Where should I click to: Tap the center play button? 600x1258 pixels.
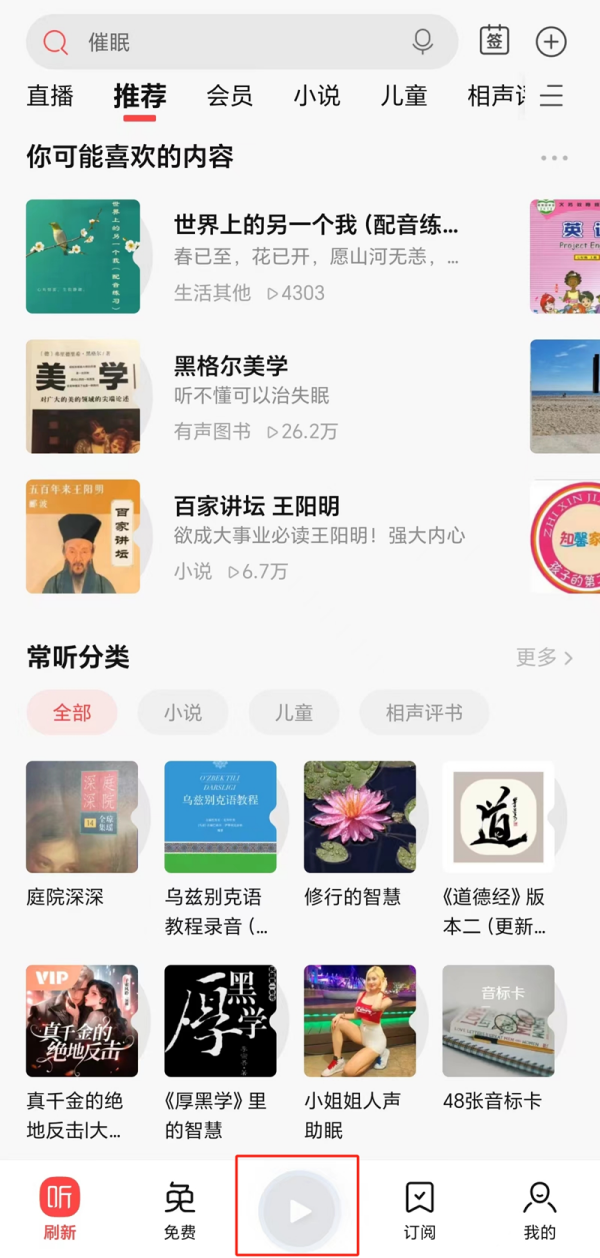(298, 1211)
